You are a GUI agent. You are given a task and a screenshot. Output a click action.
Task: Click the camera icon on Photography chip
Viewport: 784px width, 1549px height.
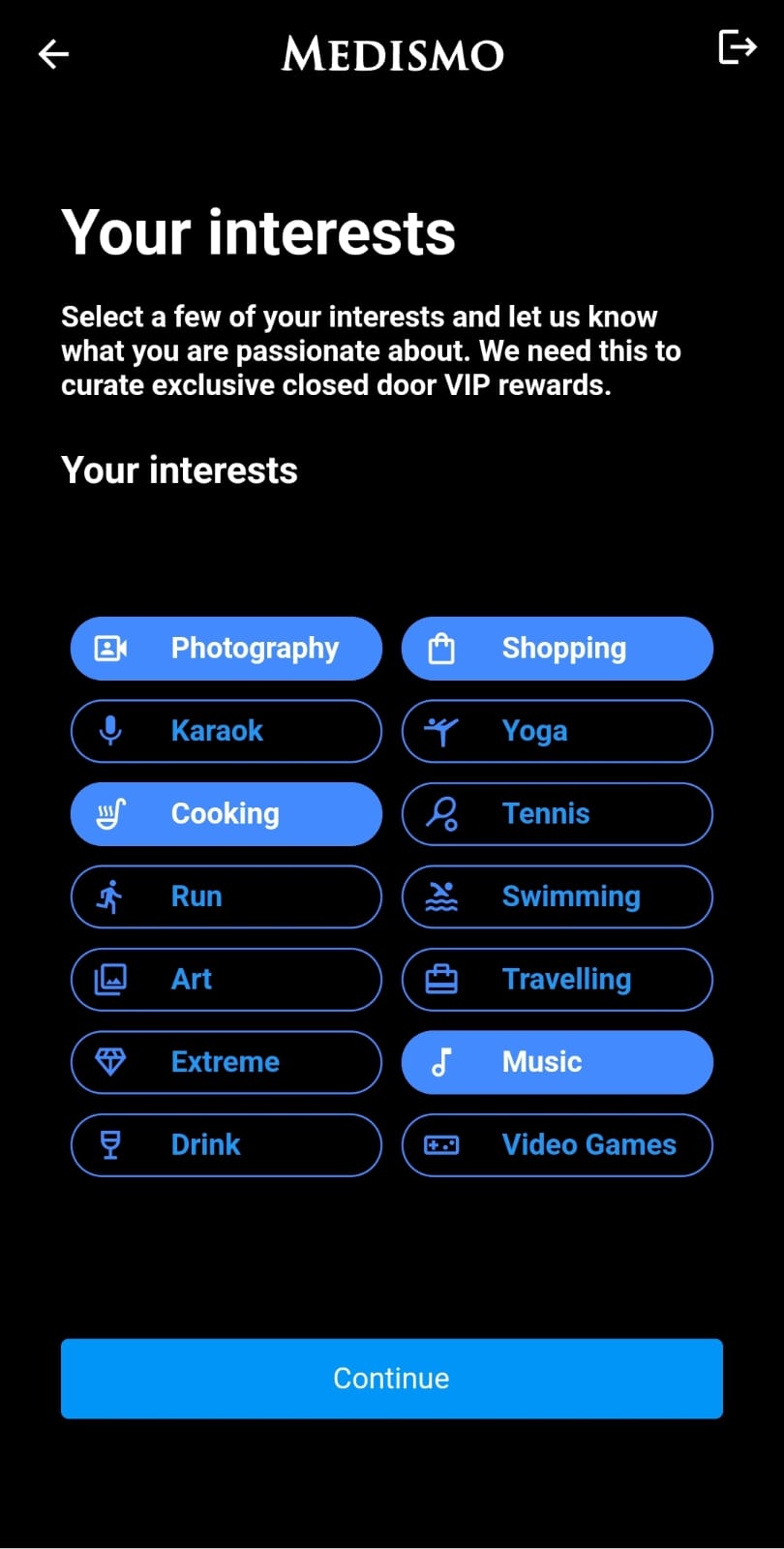(112, 648)
